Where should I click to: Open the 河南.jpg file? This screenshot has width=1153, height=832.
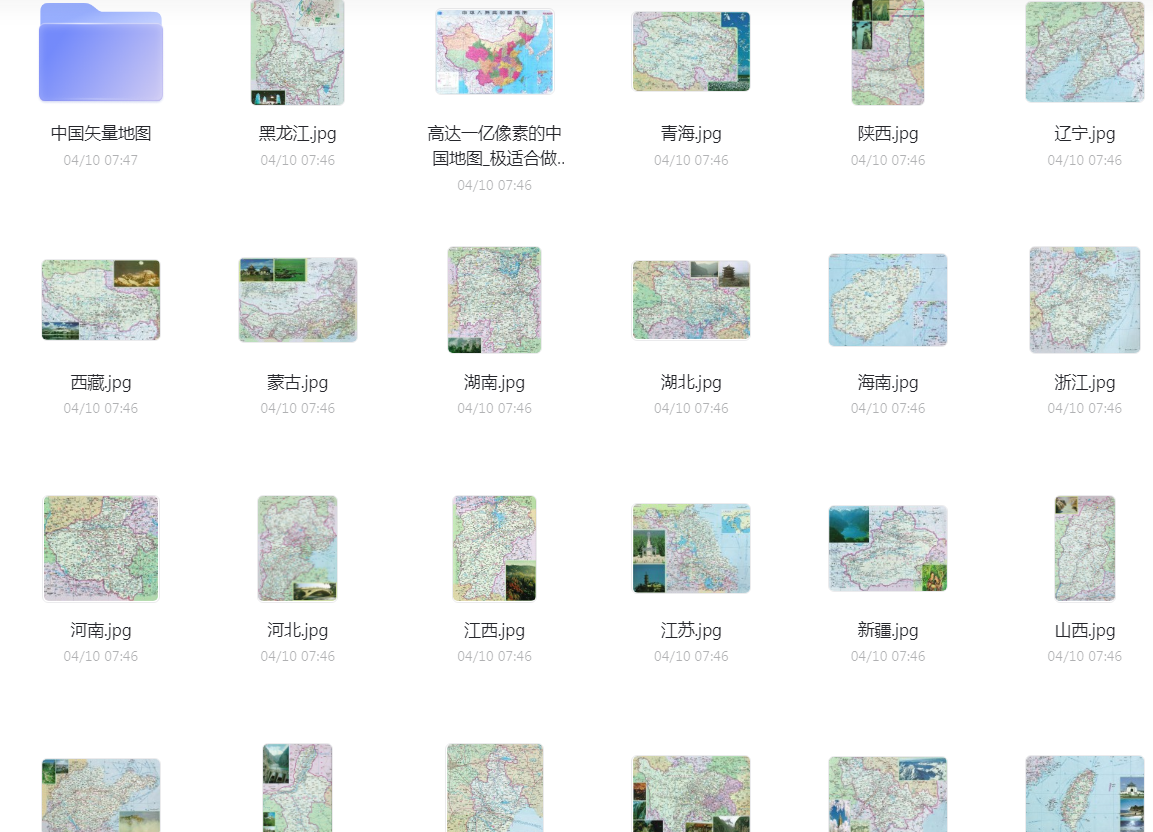click(100, 548)
